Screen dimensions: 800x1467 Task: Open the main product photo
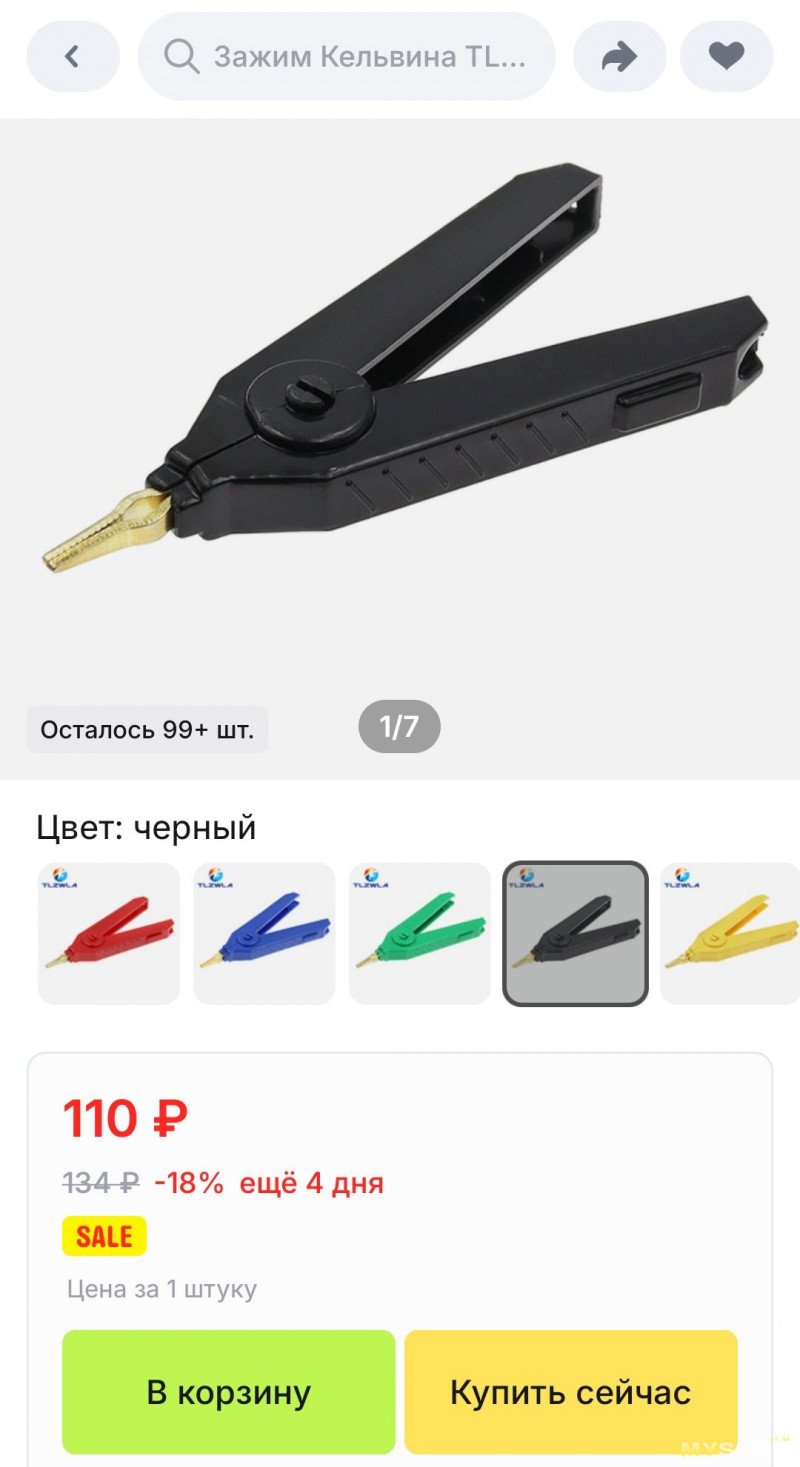400,400
